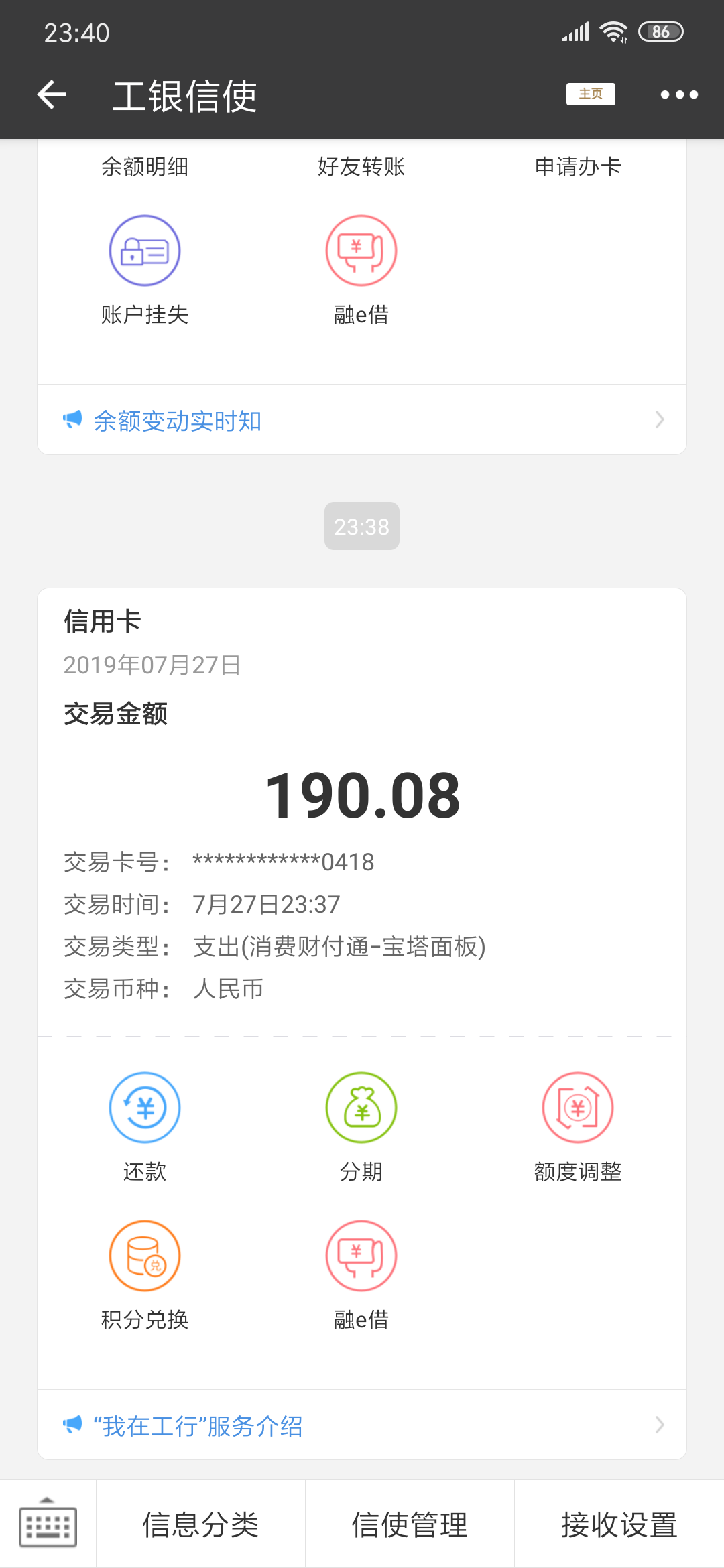Open the 信息分类 menu

(x=200, y=1523)
